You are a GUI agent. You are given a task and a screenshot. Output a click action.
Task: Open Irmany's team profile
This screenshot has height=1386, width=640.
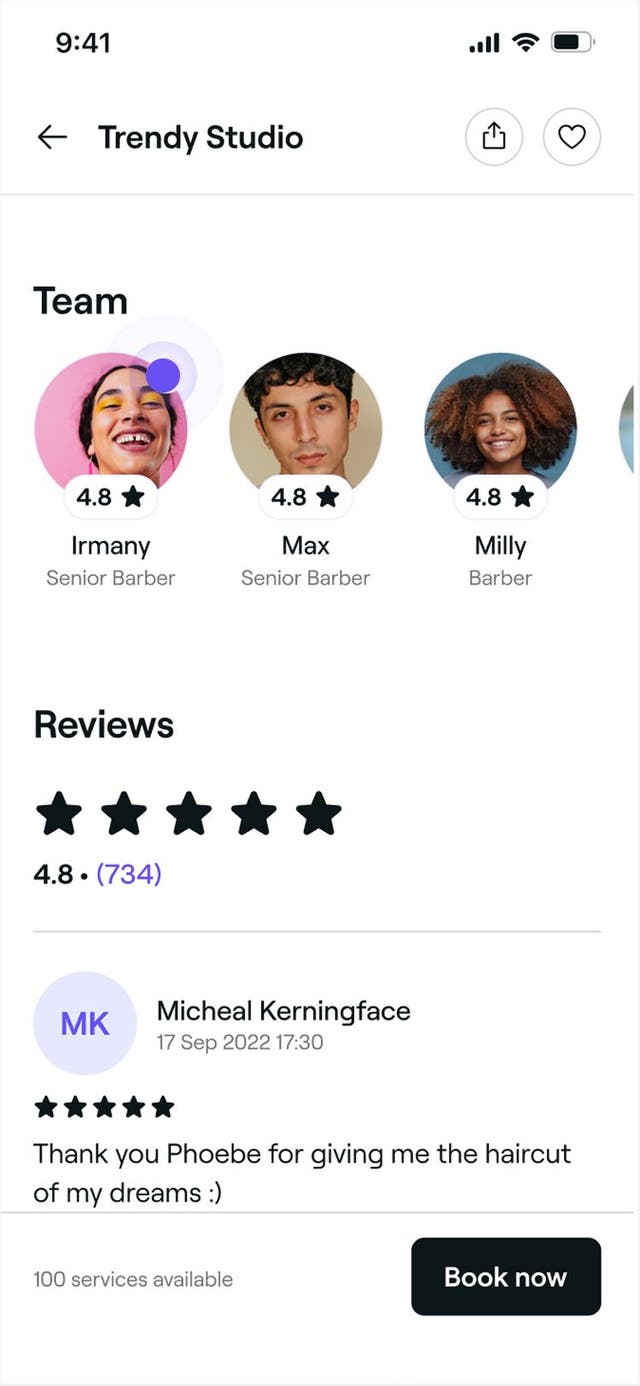tap(111, 430)
